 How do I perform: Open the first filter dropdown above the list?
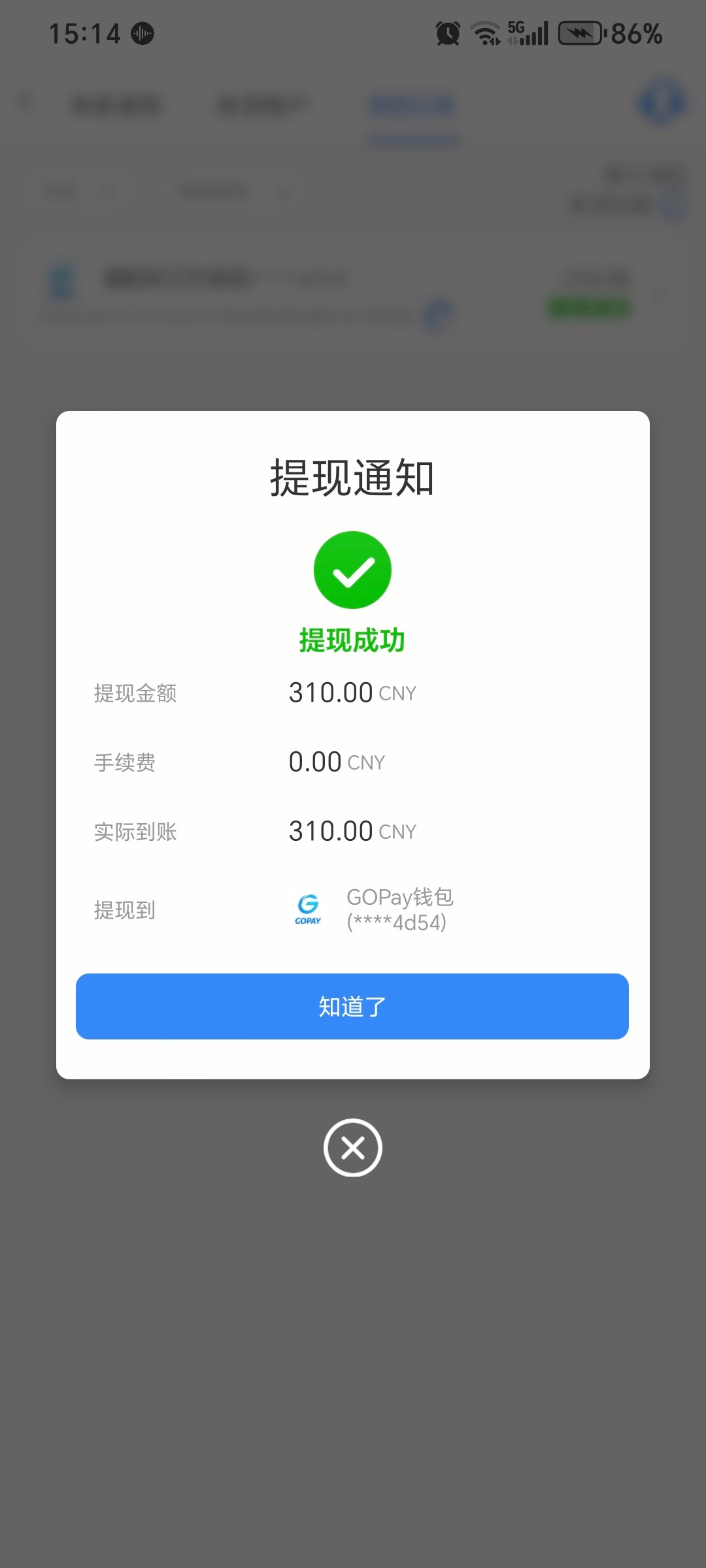pyautogui.click(x=78, y=190)
